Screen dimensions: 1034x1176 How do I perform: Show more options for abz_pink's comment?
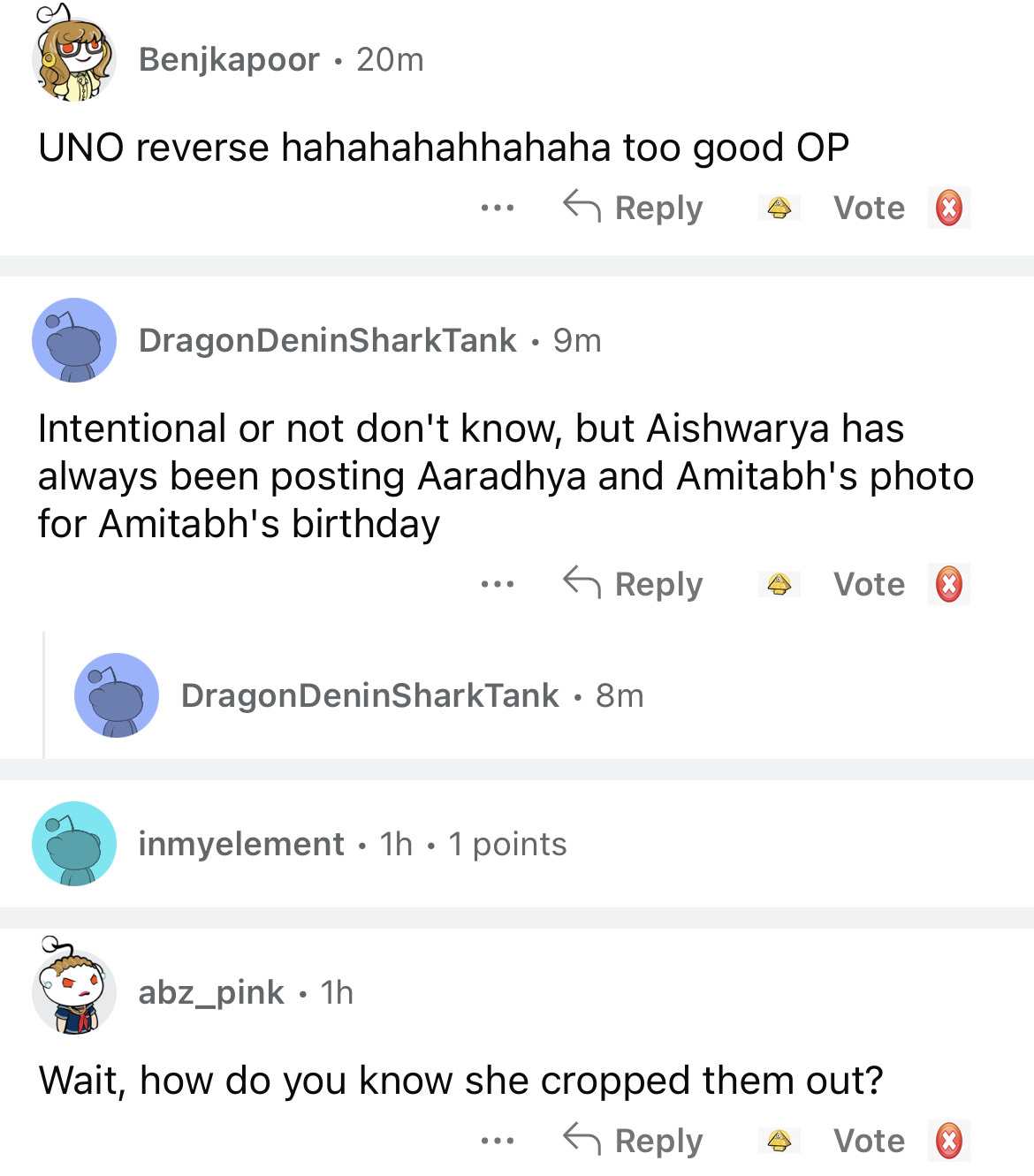point(498,1141)
